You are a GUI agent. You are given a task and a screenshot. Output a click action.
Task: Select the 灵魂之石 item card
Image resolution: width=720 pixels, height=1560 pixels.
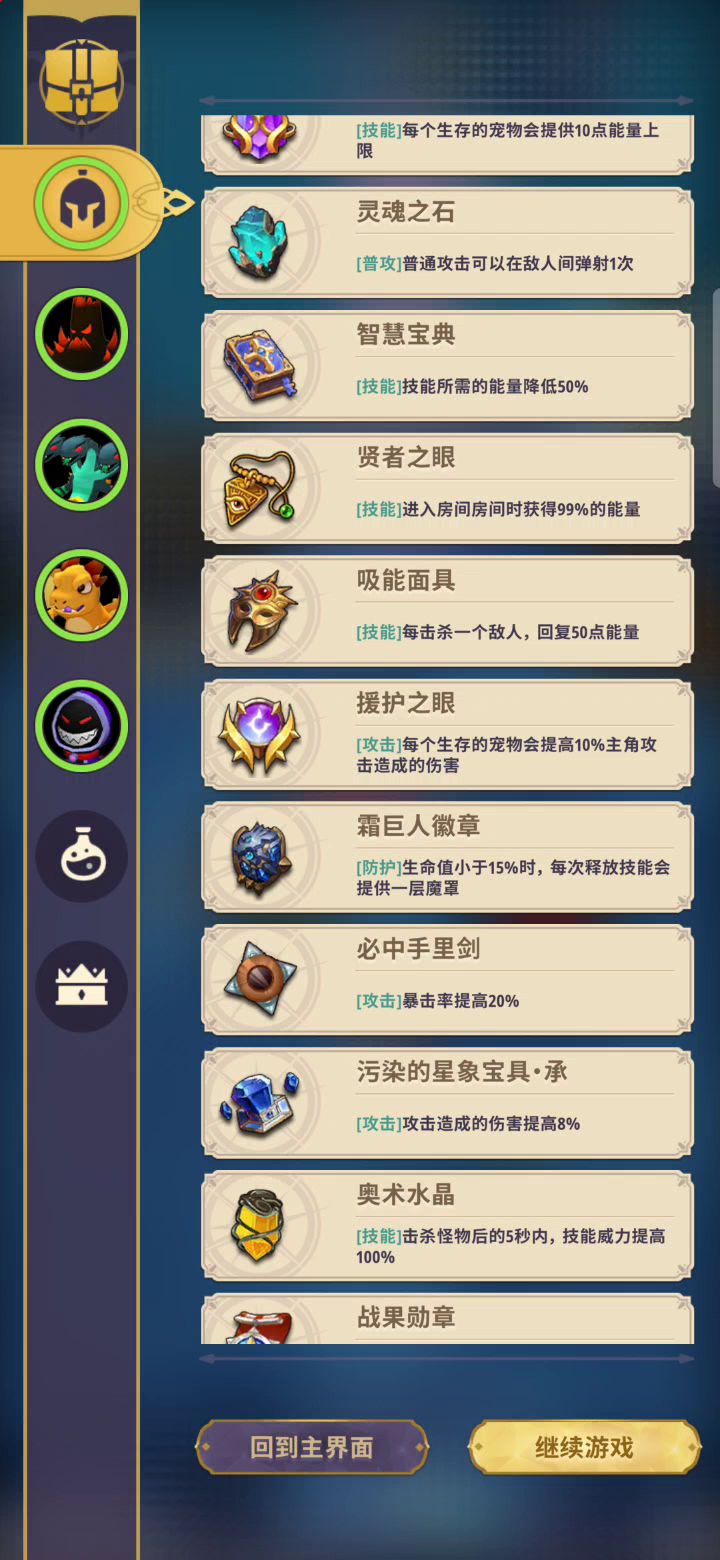click(447, 242)
